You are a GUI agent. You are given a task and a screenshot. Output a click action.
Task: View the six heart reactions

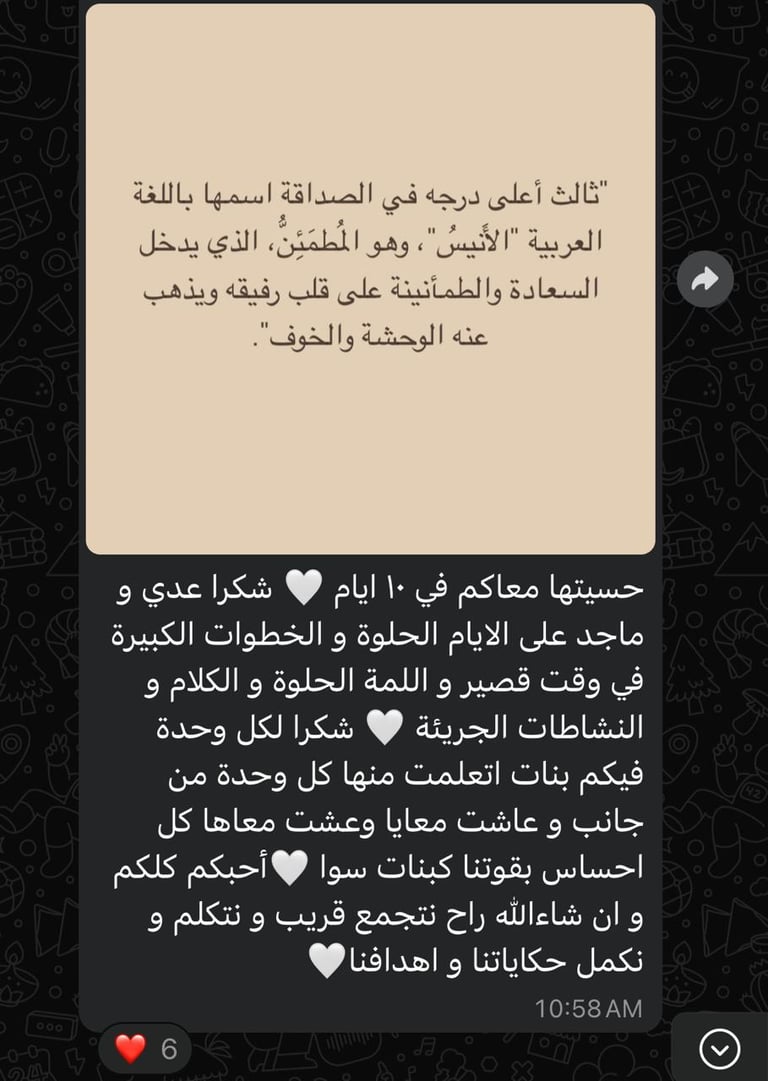146,1049
